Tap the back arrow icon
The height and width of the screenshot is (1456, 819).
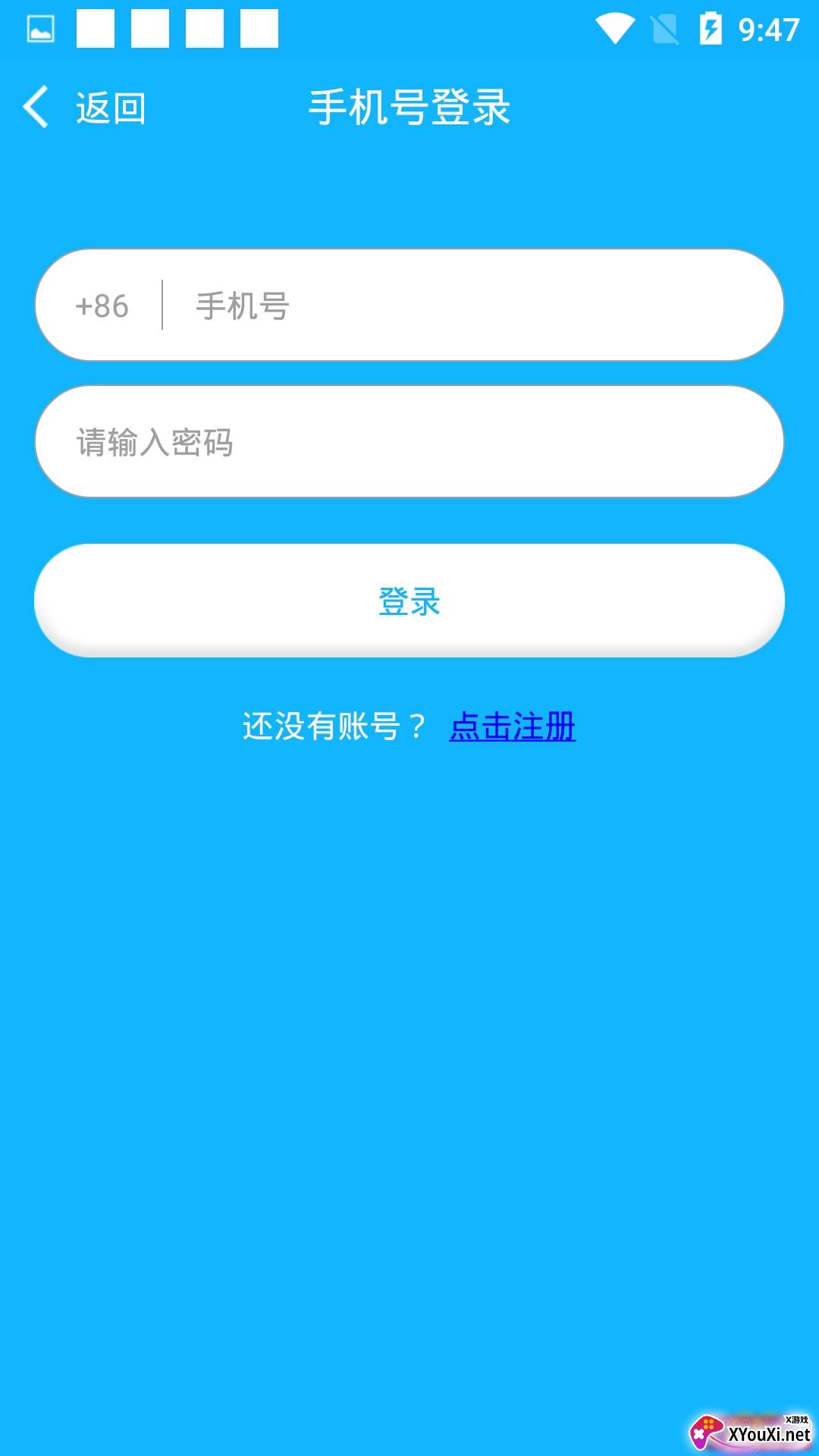coord(36,108)
